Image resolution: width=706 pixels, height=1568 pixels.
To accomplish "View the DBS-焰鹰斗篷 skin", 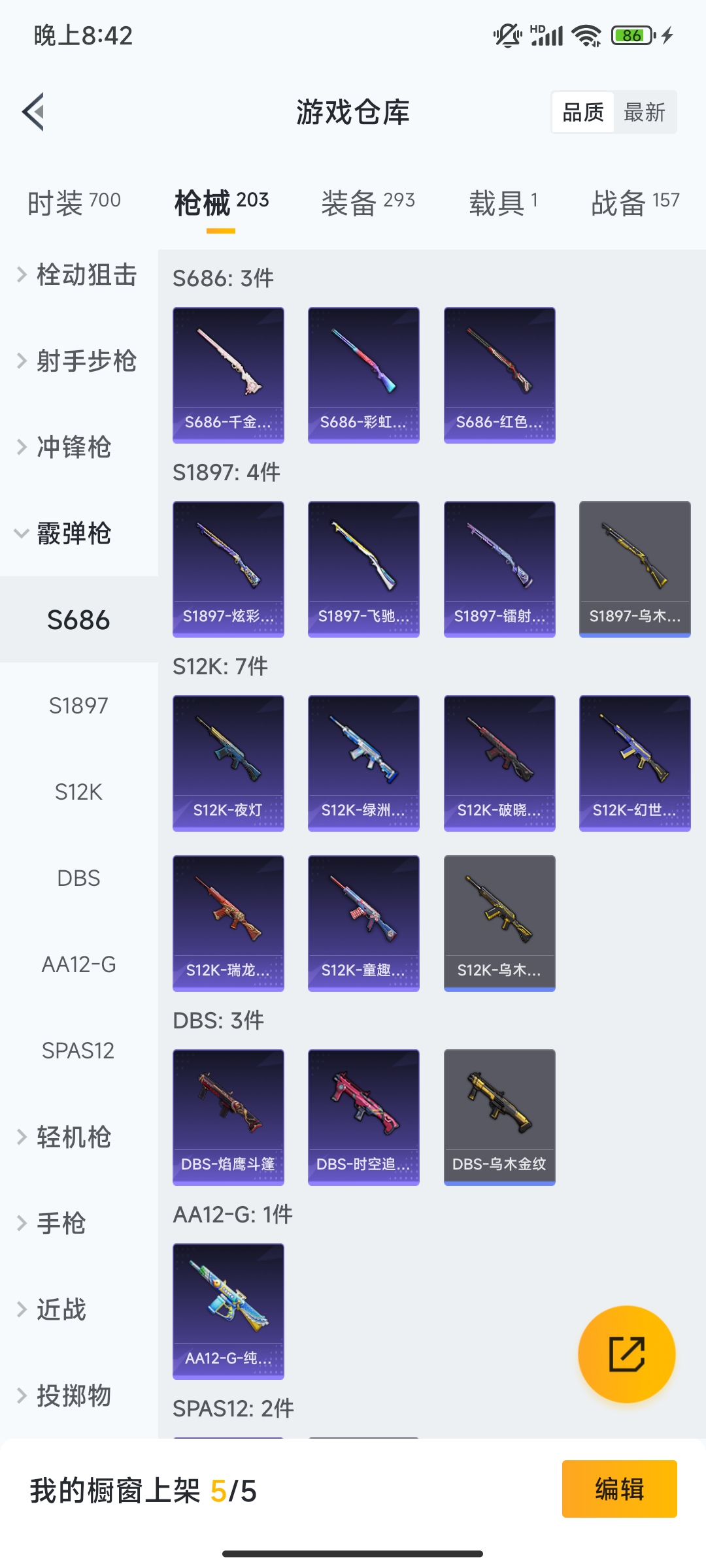I will 228,1117.
